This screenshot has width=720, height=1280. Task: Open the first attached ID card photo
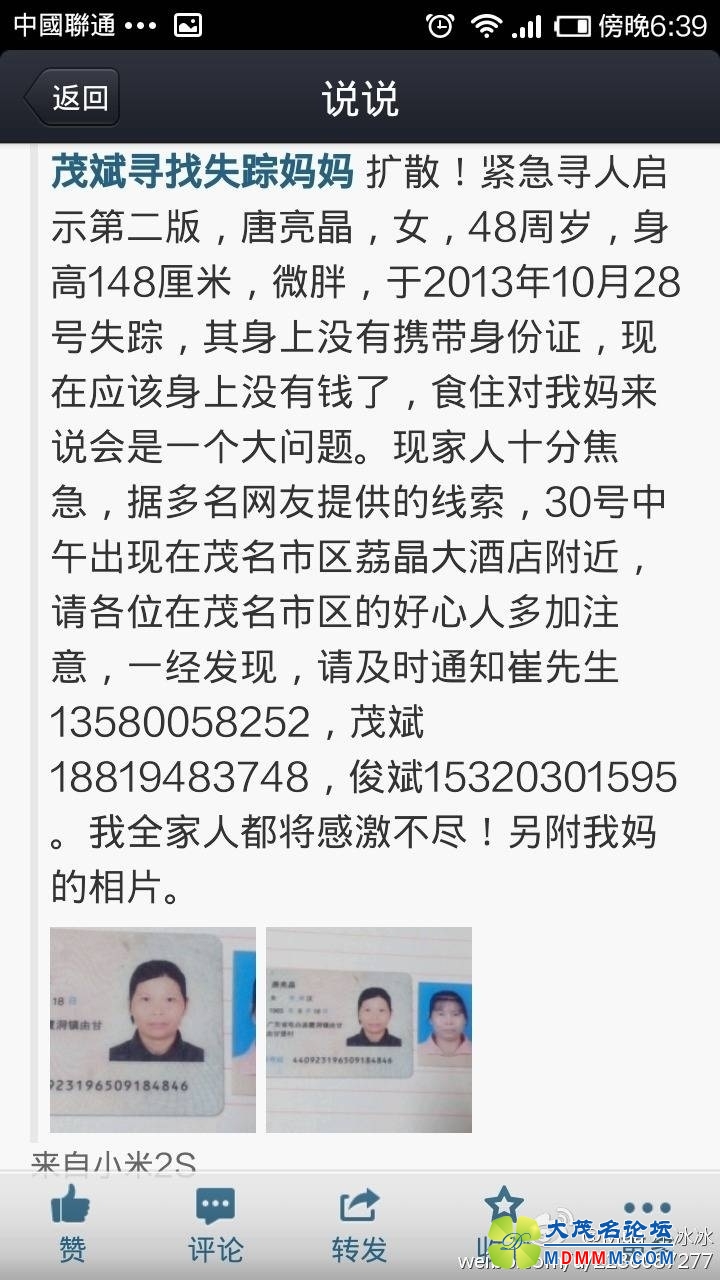pos(153,1029)
